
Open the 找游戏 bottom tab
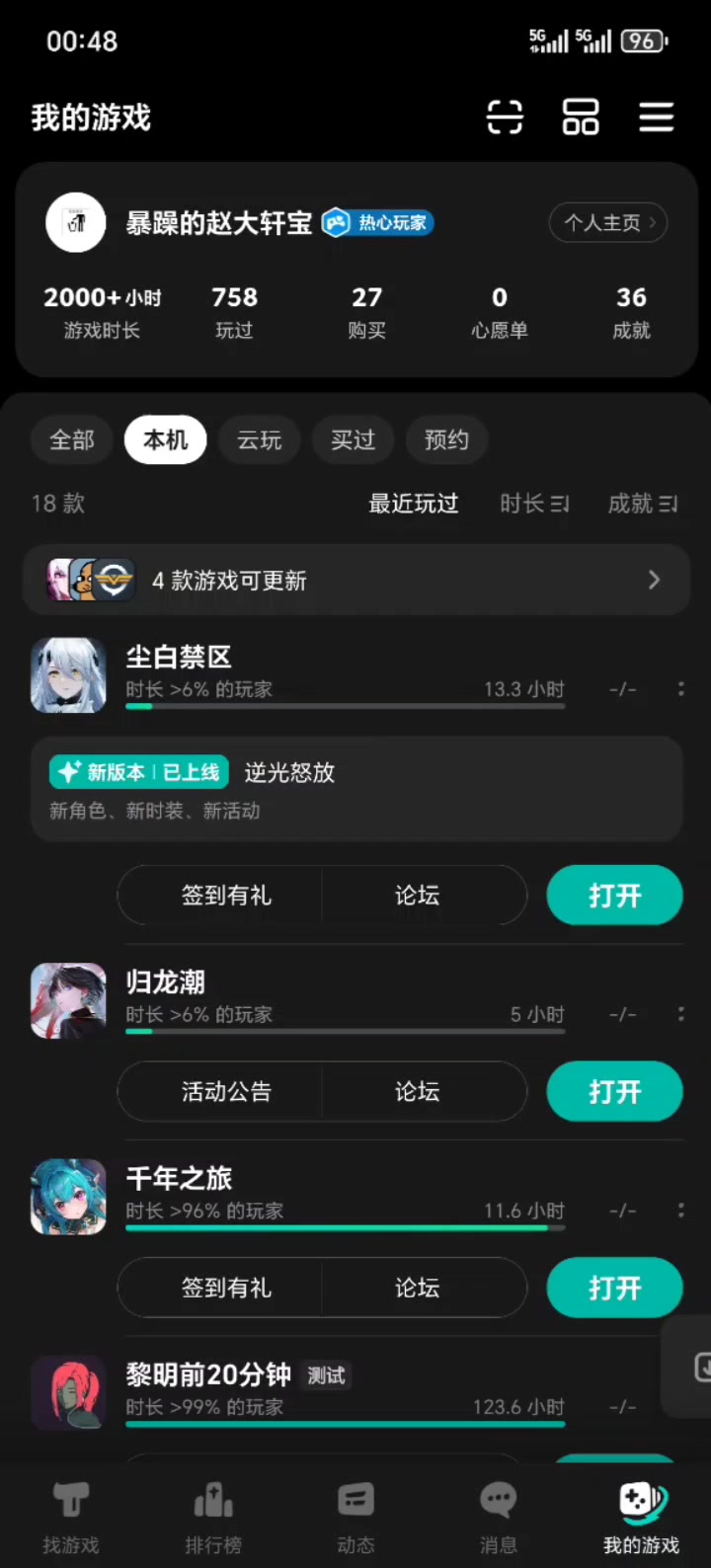point(71,1518)
